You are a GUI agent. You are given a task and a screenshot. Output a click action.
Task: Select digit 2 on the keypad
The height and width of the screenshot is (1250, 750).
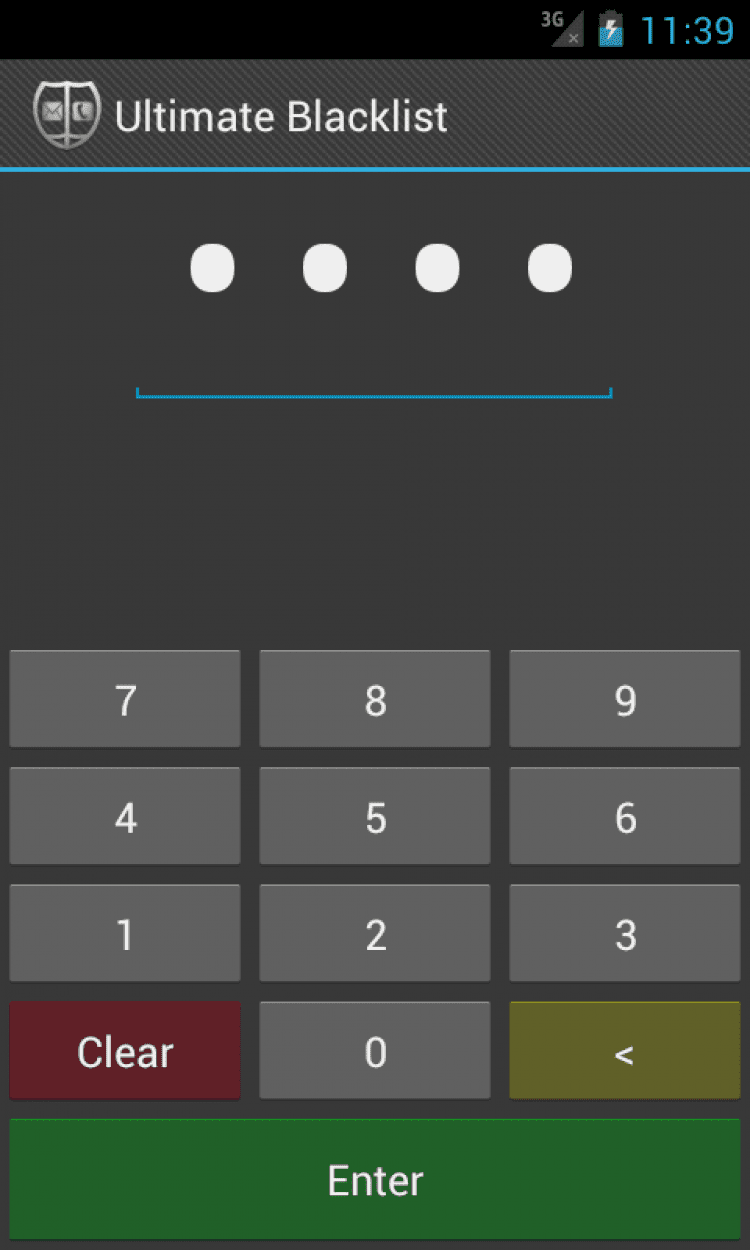tap(375, 933)
